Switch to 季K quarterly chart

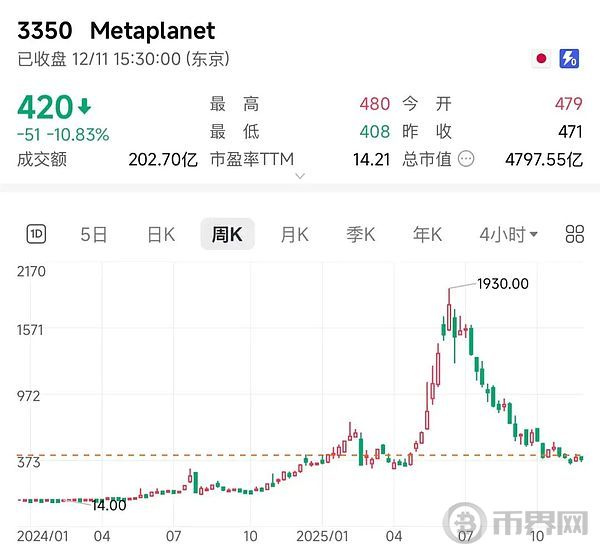coord(360,234)
